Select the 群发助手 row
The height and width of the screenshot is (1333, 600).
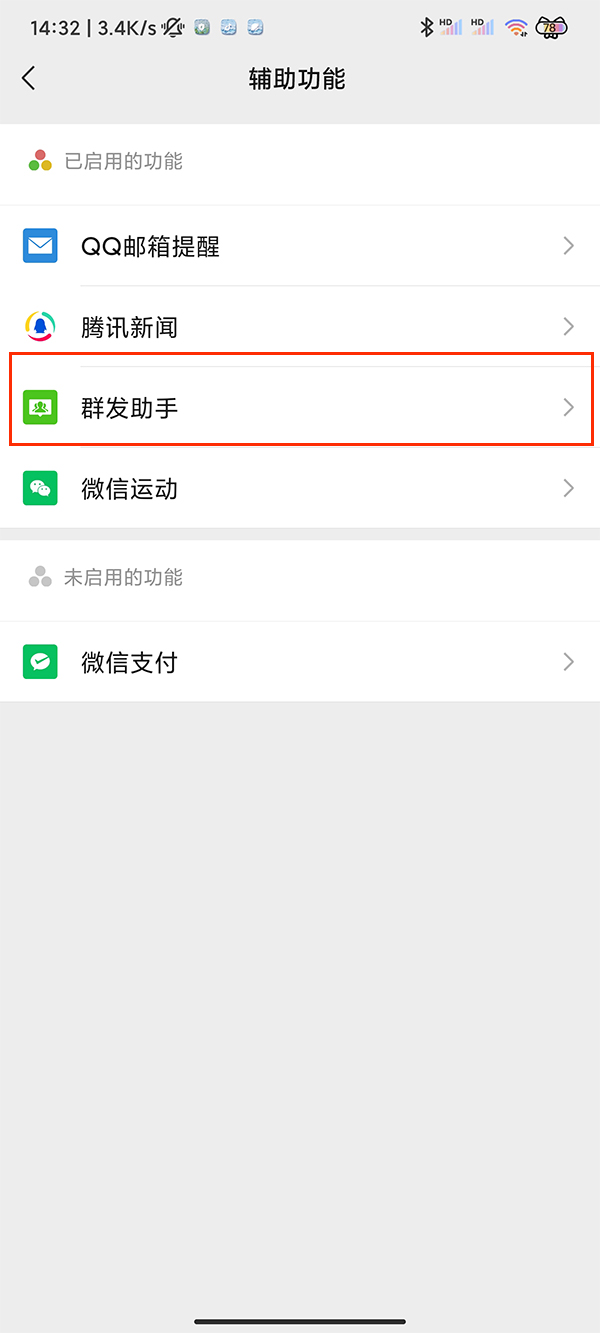pyautogui.click(x=300, y=408)
